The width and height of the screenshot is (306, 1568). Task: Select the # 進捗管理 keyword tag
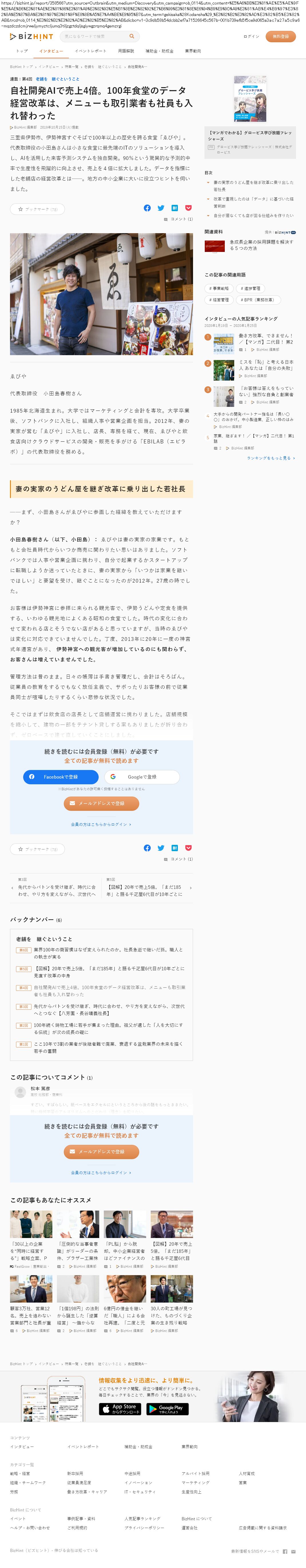pyautogui.click(x=250, y=289)
